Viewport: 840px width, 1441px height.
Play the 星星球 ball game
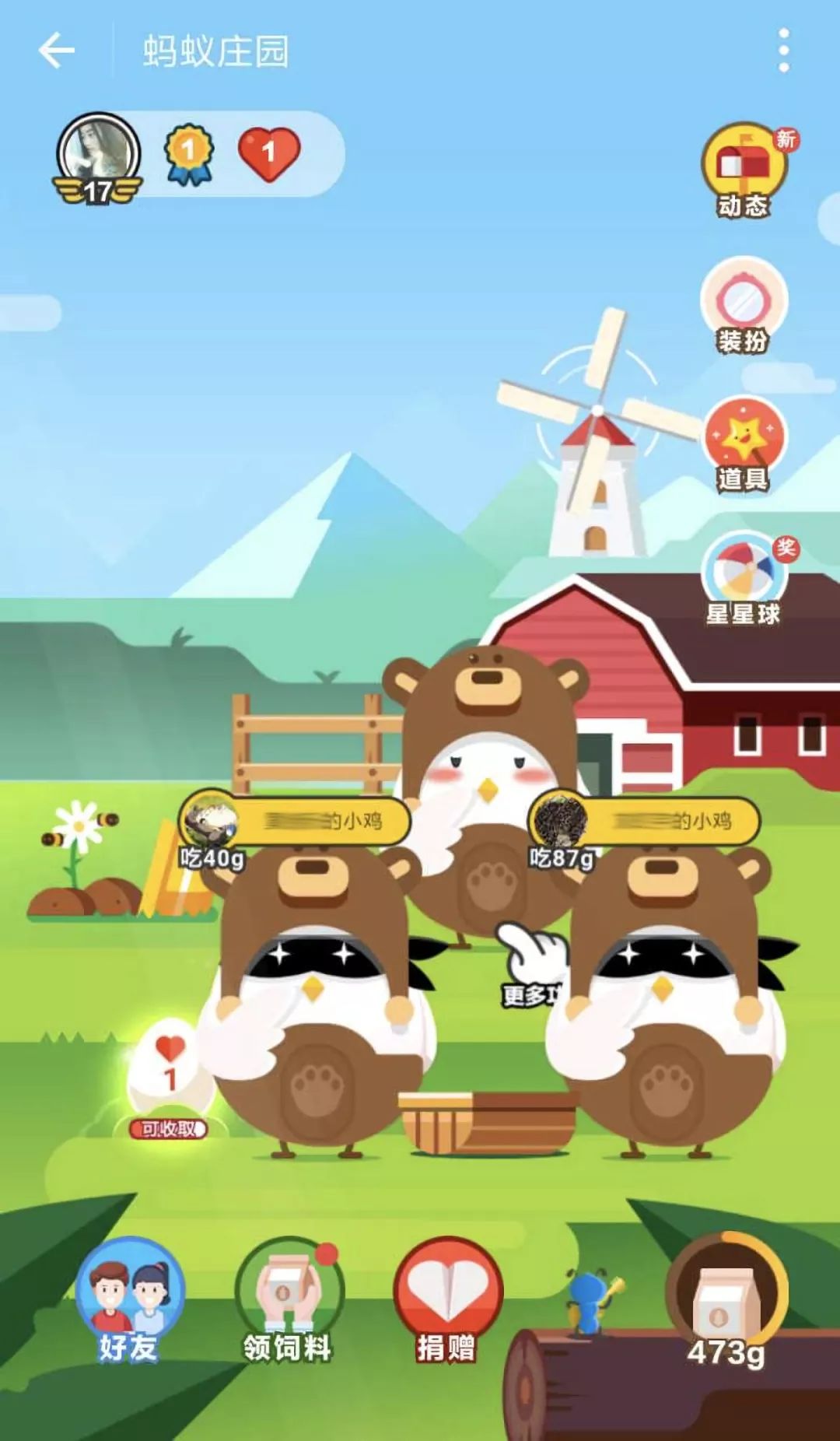pyautogui.click(x=744, y=577)
